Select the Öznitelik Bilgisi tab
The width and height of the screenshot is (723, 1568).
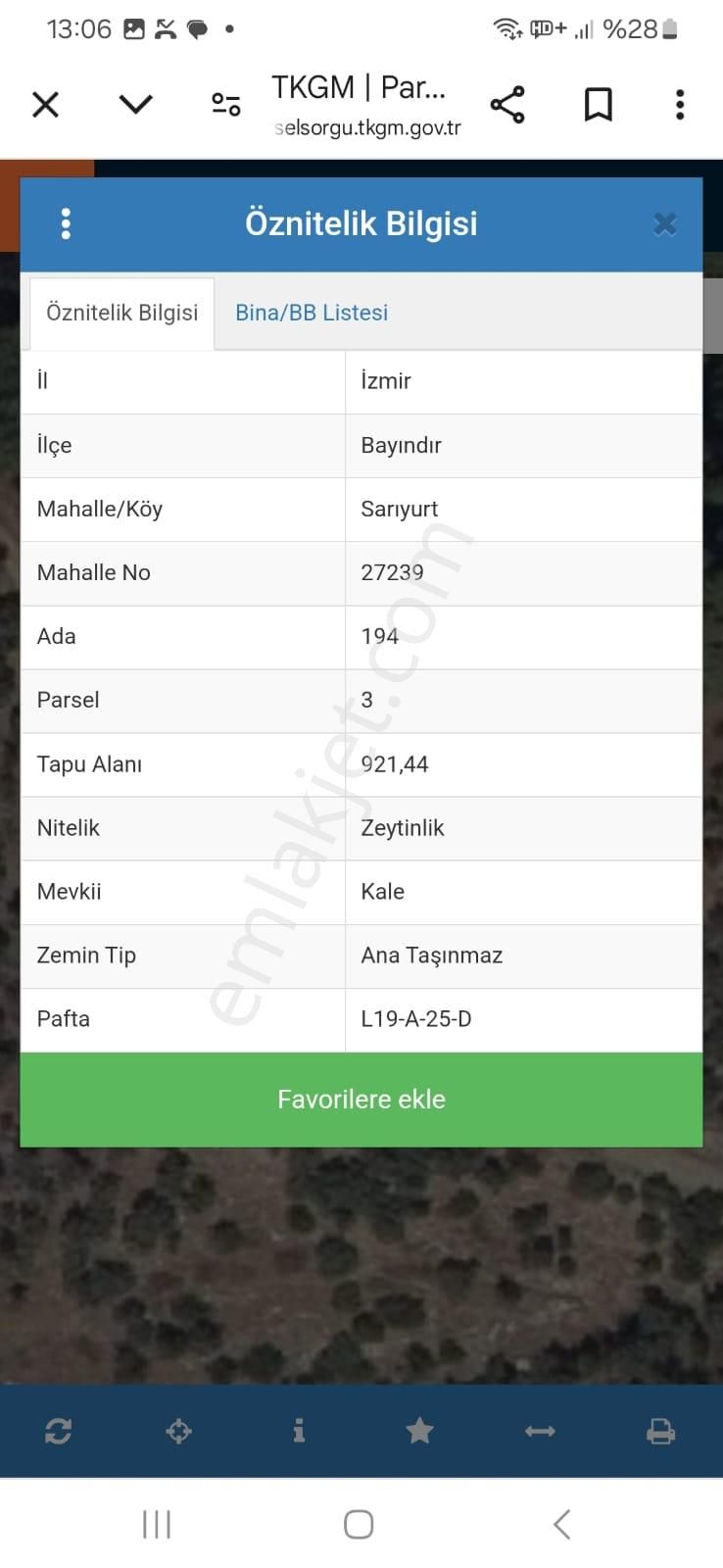(121, 312)
